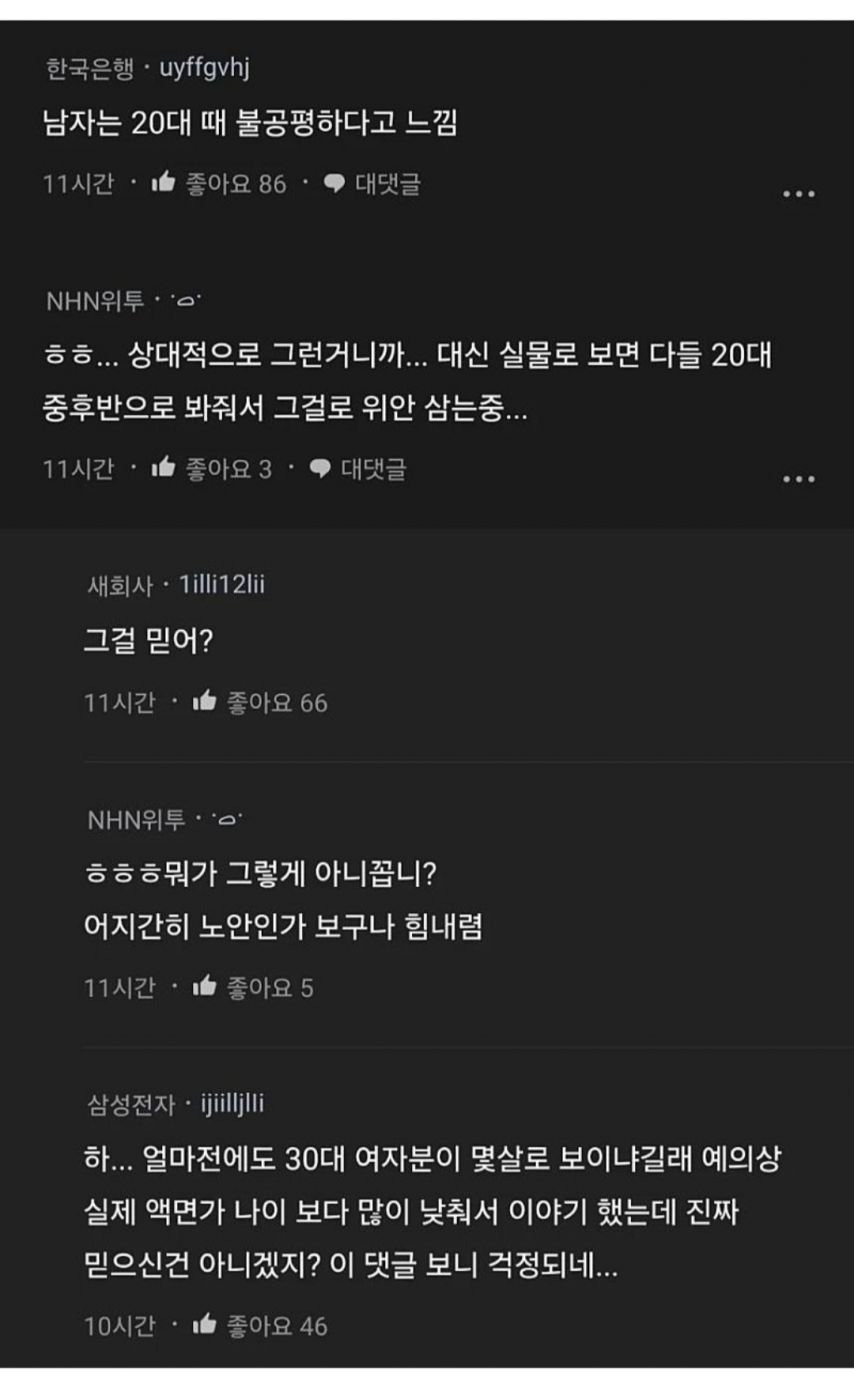The image size is (854, 1377).
Task: Tap 대댓글 under the NHN위투 comment
Action: tap(358, 468)
